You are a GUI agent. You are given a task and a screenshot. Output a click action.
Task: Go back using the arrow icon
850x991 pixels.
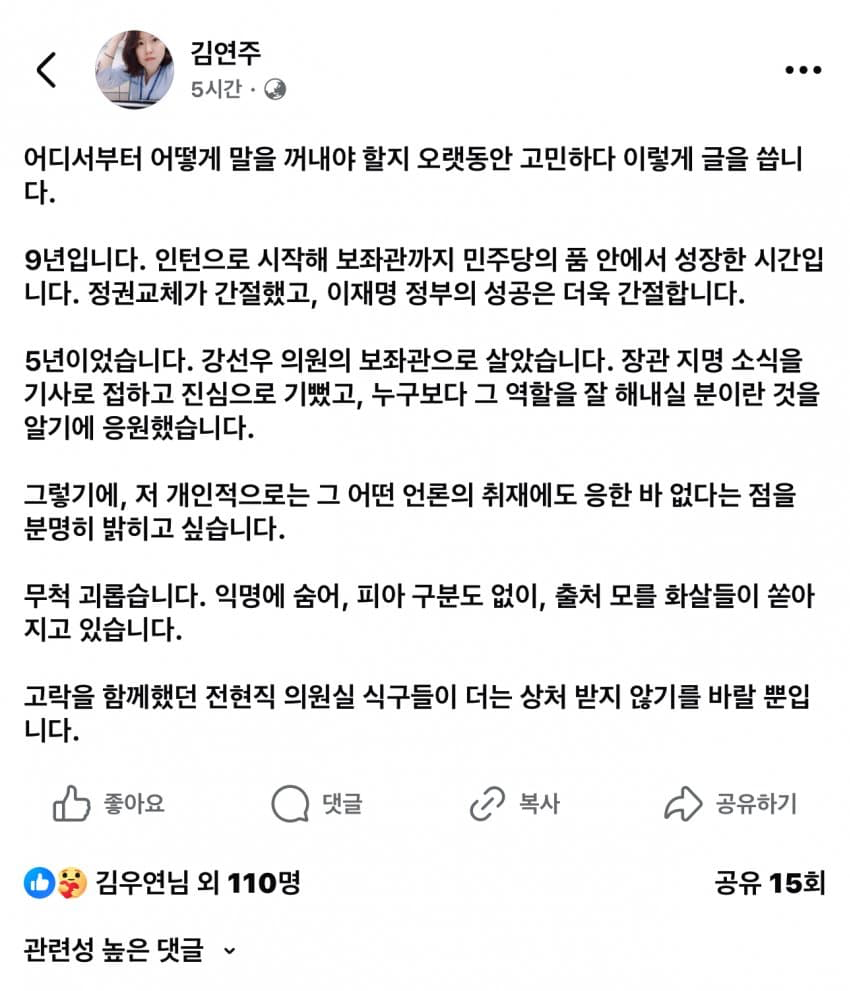46,69
